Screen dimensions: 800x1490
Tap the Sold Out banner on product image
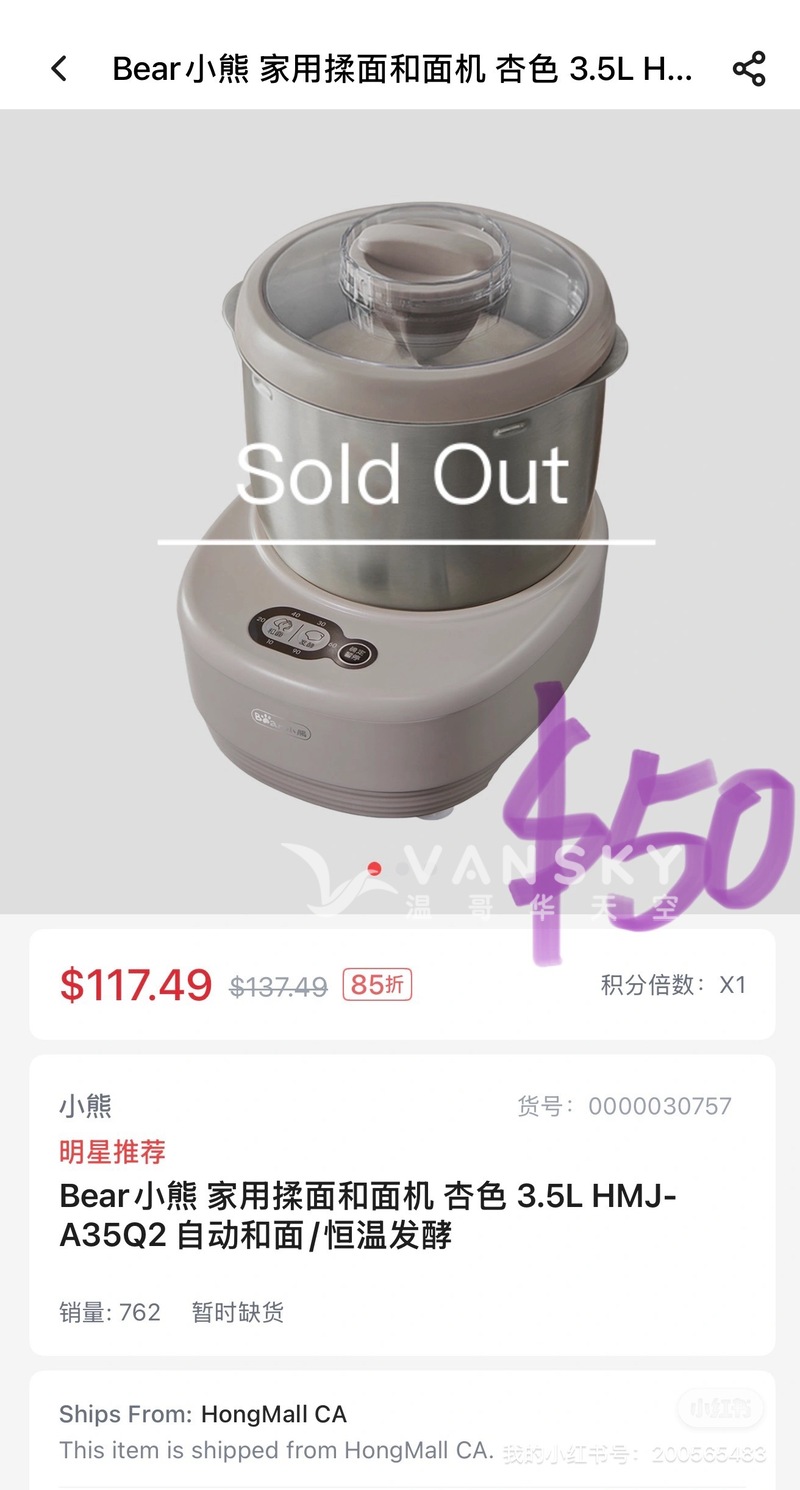coord(400,475)
